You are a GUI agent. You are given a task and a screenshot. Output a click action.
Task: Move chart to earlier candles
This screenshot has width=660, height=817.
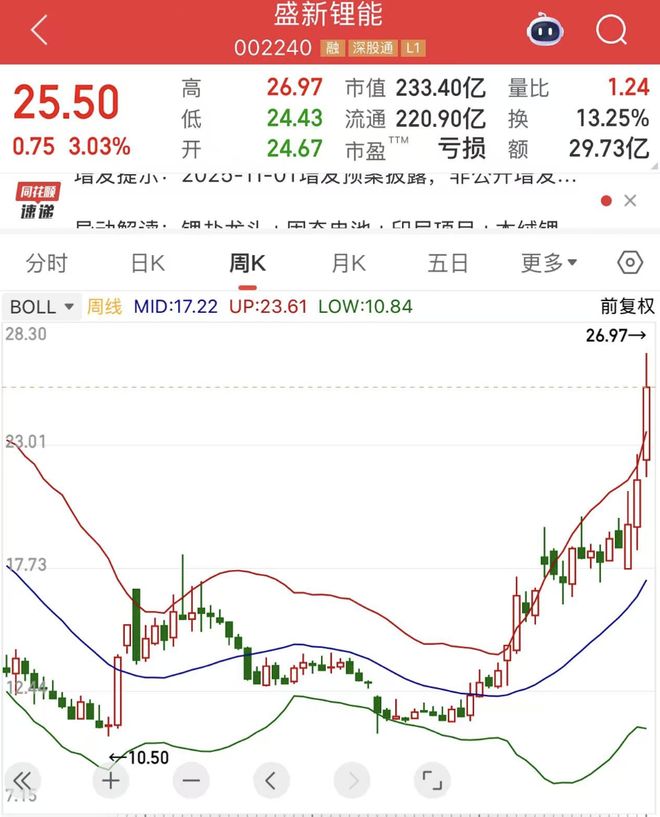(271, 780)
